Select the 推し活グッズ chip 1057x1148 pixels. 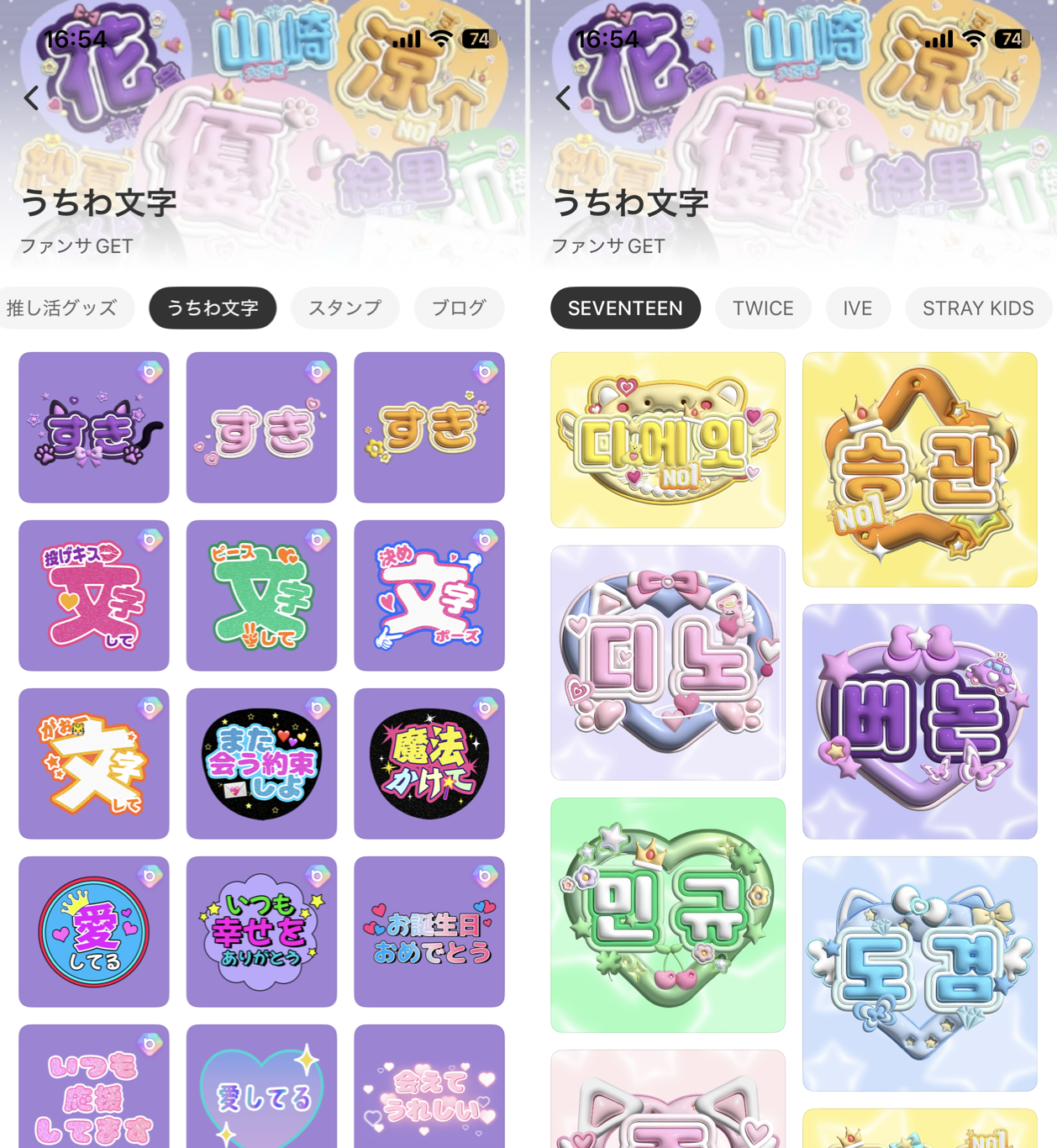pos(63,308)
